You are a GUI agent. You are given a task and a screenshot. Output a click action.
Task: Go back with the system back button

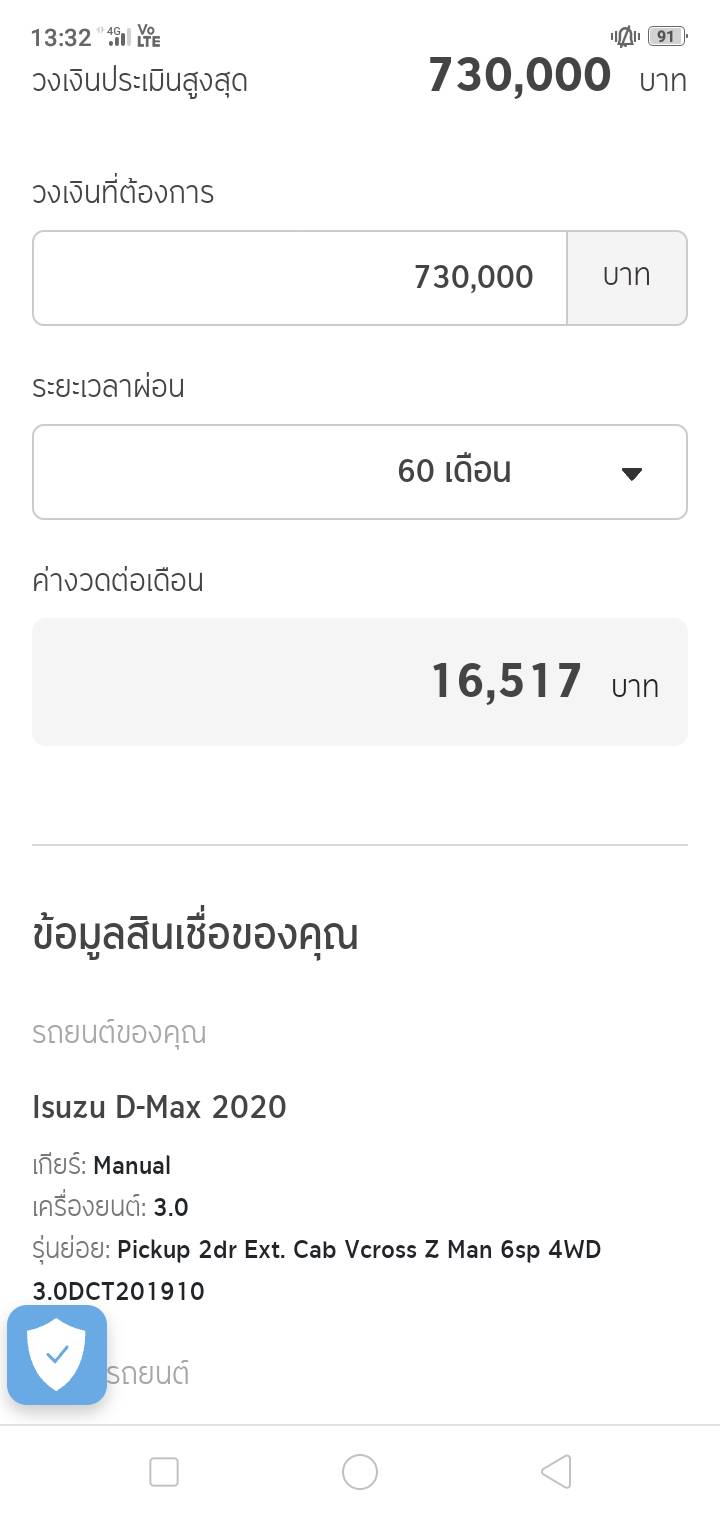click(556, 1472)
